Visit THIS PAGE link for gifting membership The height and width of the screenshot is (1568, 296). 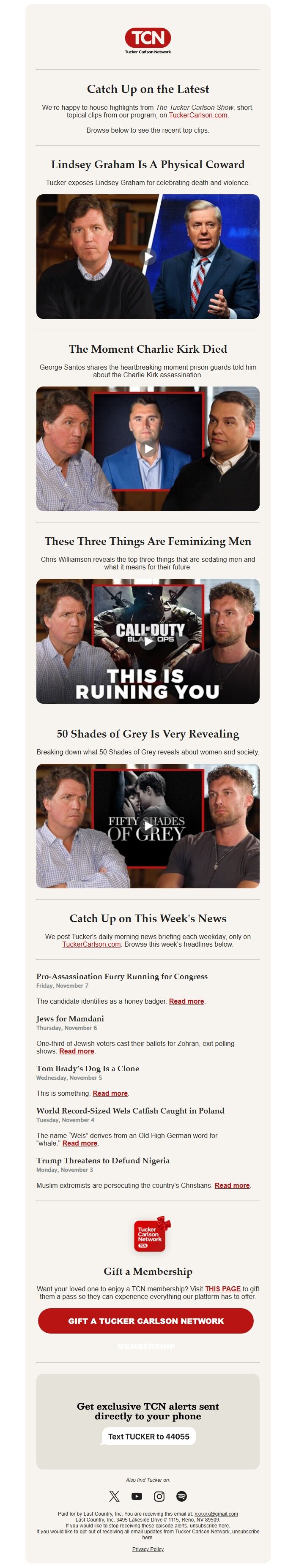(222, 1289)
